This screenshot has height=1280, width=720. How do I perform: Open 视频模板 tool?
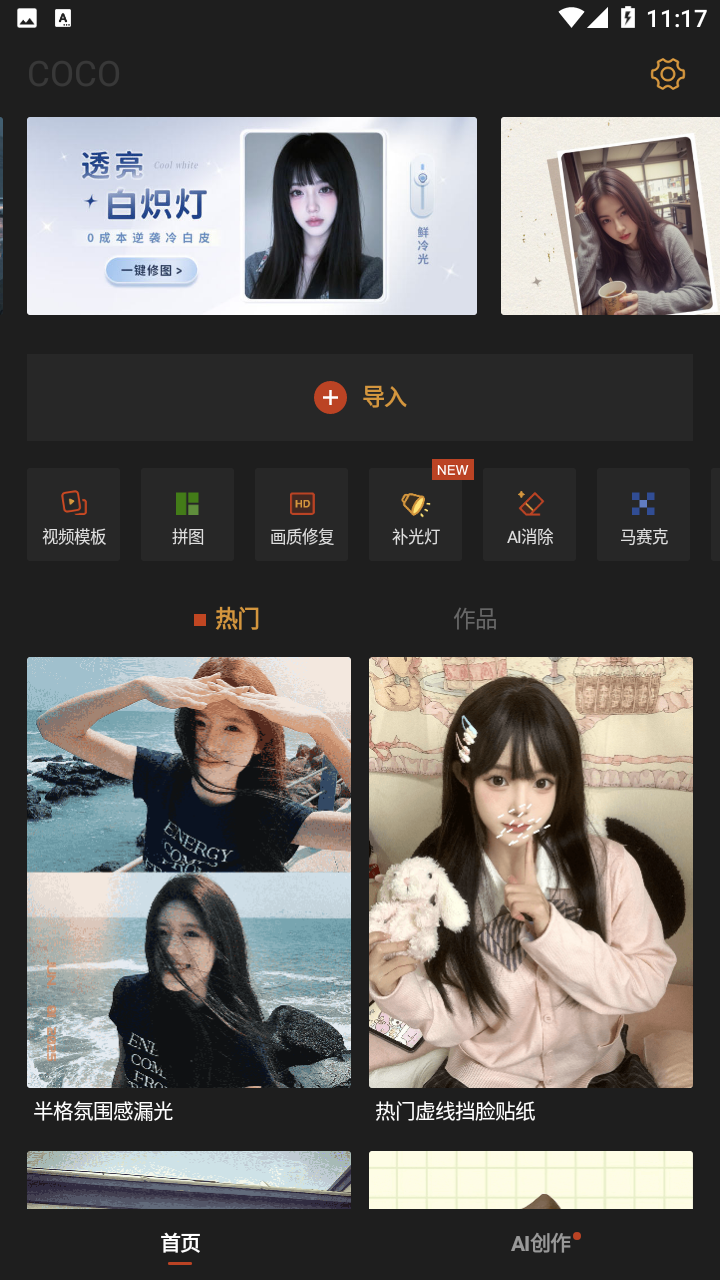[x=74, y=515]
